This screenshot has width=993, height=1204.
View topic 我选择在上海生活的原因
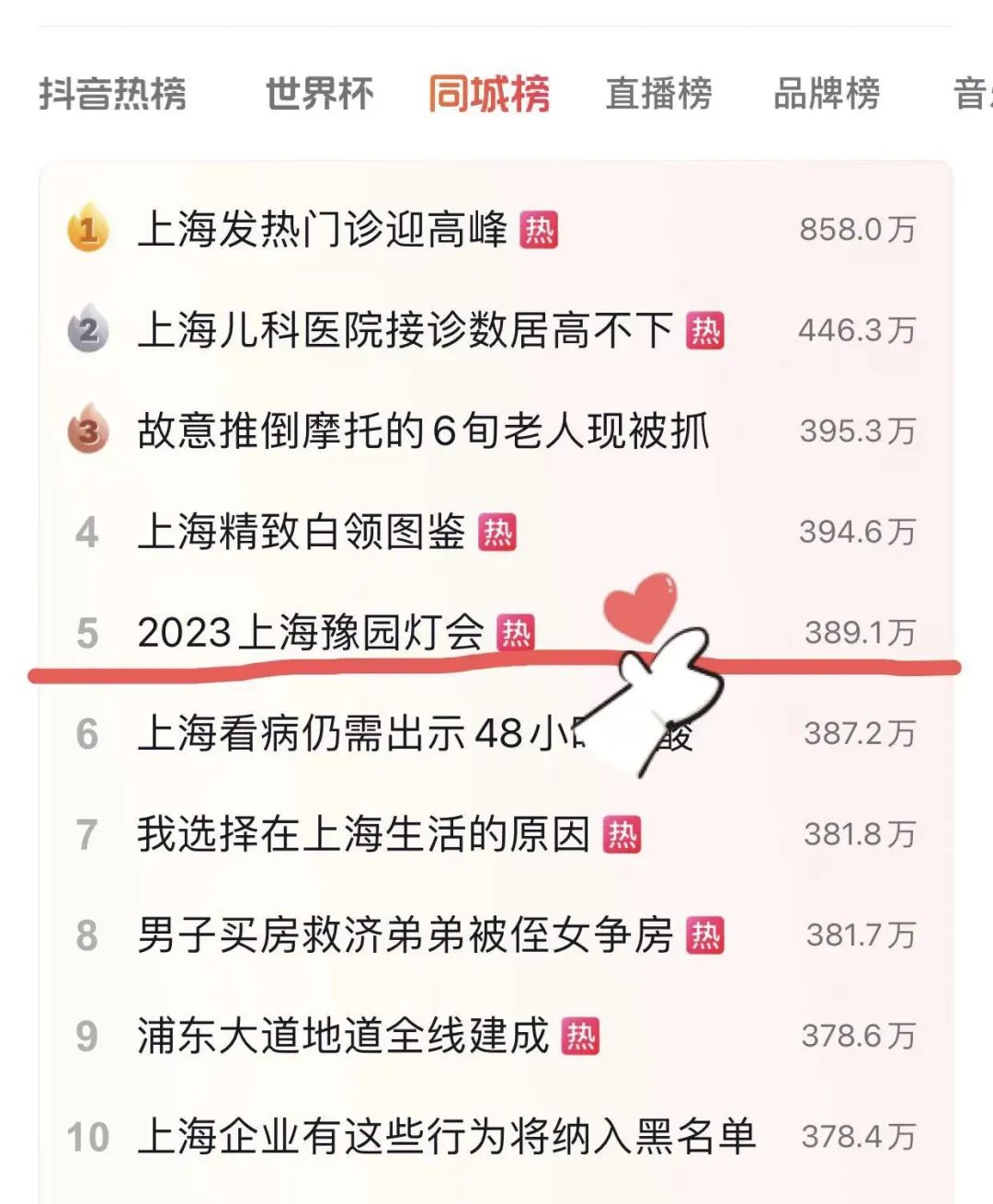[x=363, y=834]
